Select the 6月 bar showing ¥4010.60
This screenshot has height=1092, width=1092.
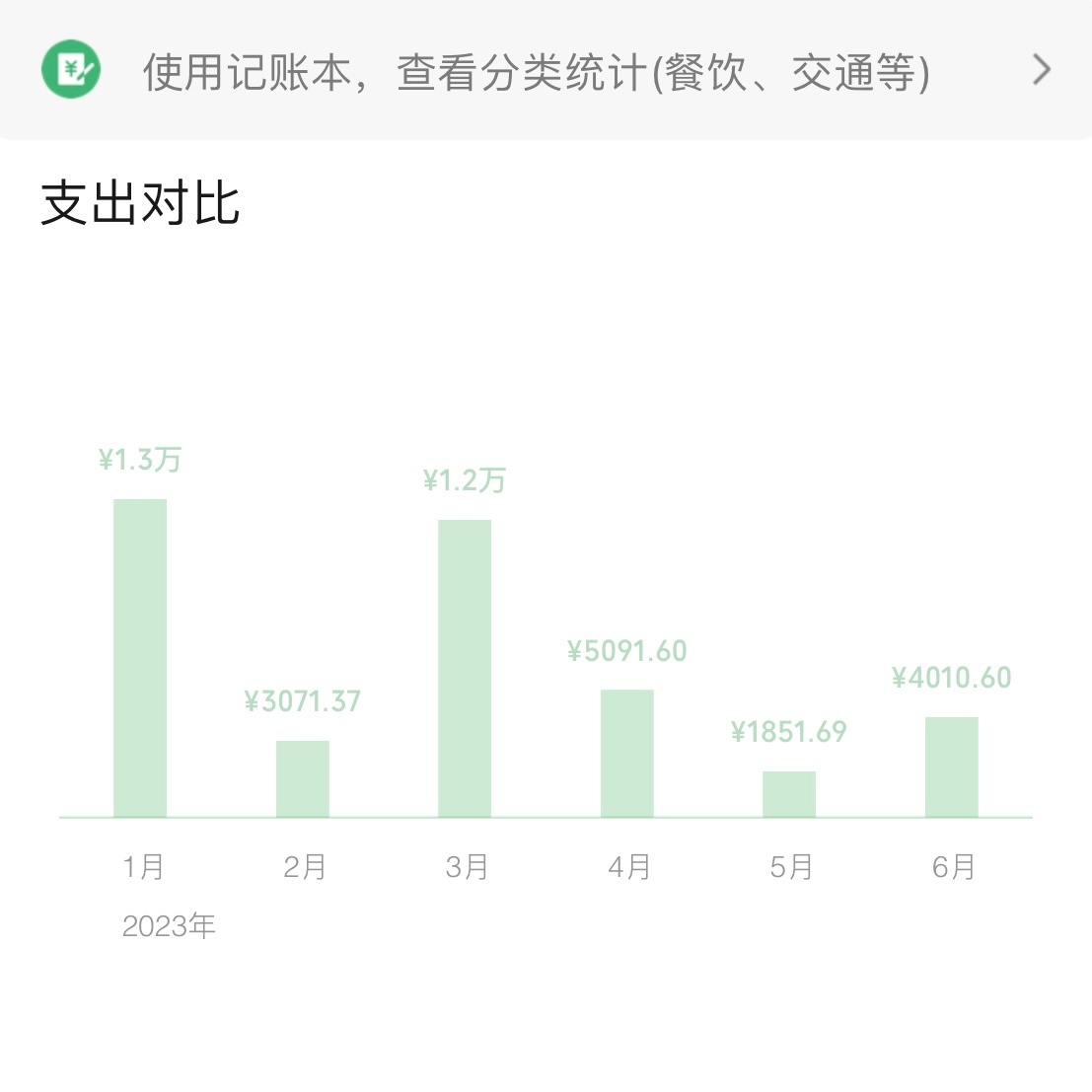click(x=952, y=766)
